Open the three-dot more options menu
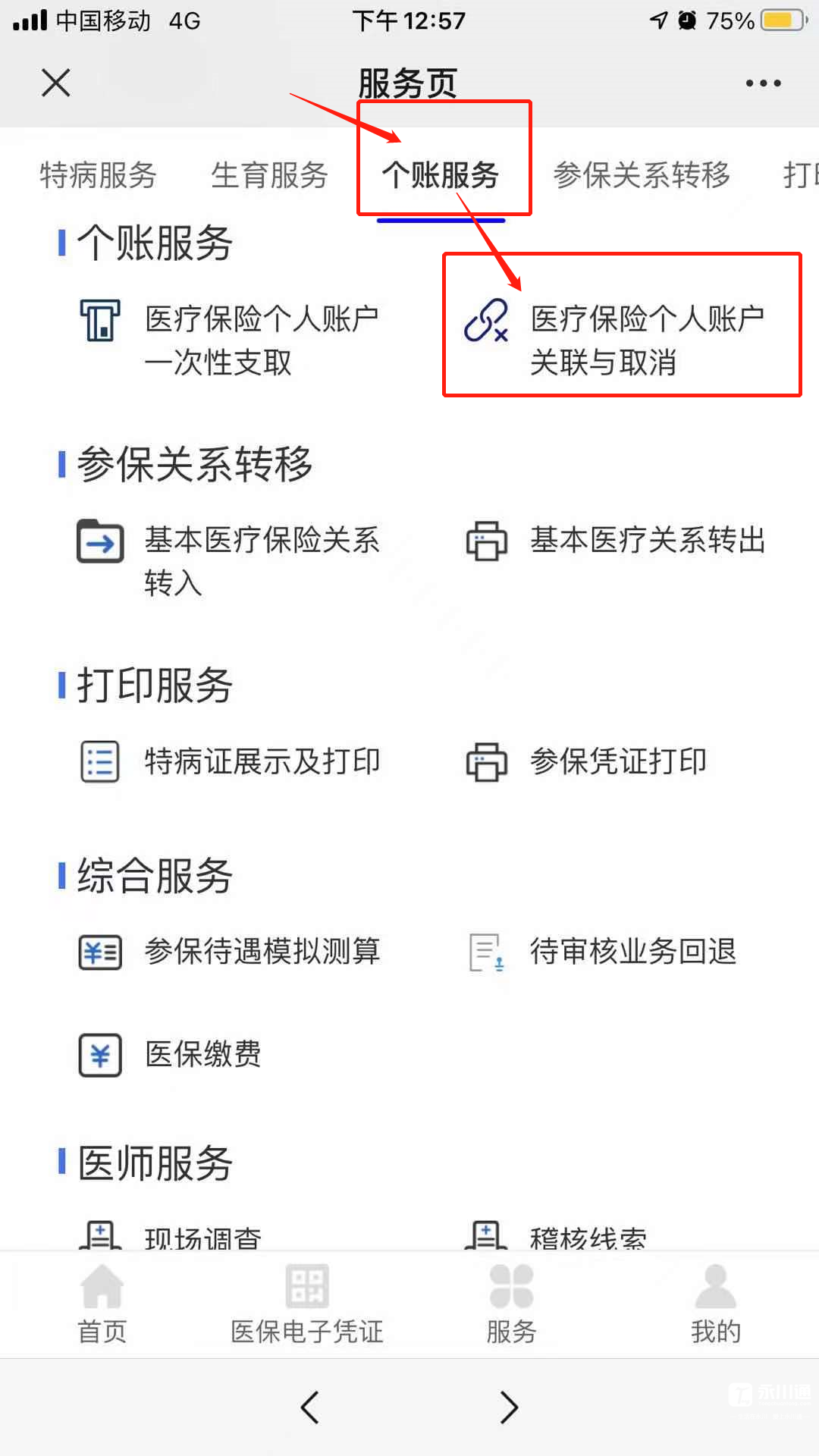819x1456 pixels. [762, 83]
